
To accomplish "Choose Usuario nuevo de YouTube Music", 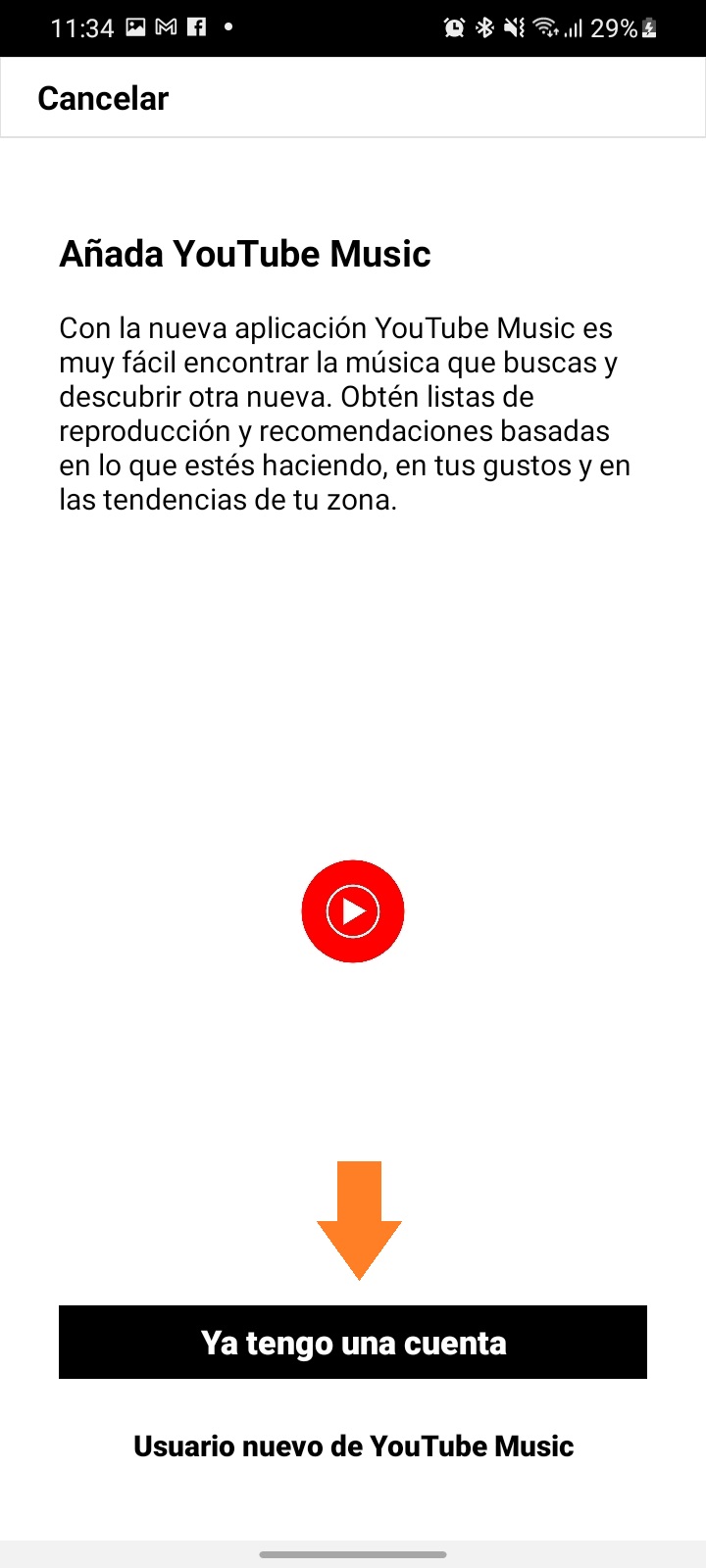I will coord(353,1445).
